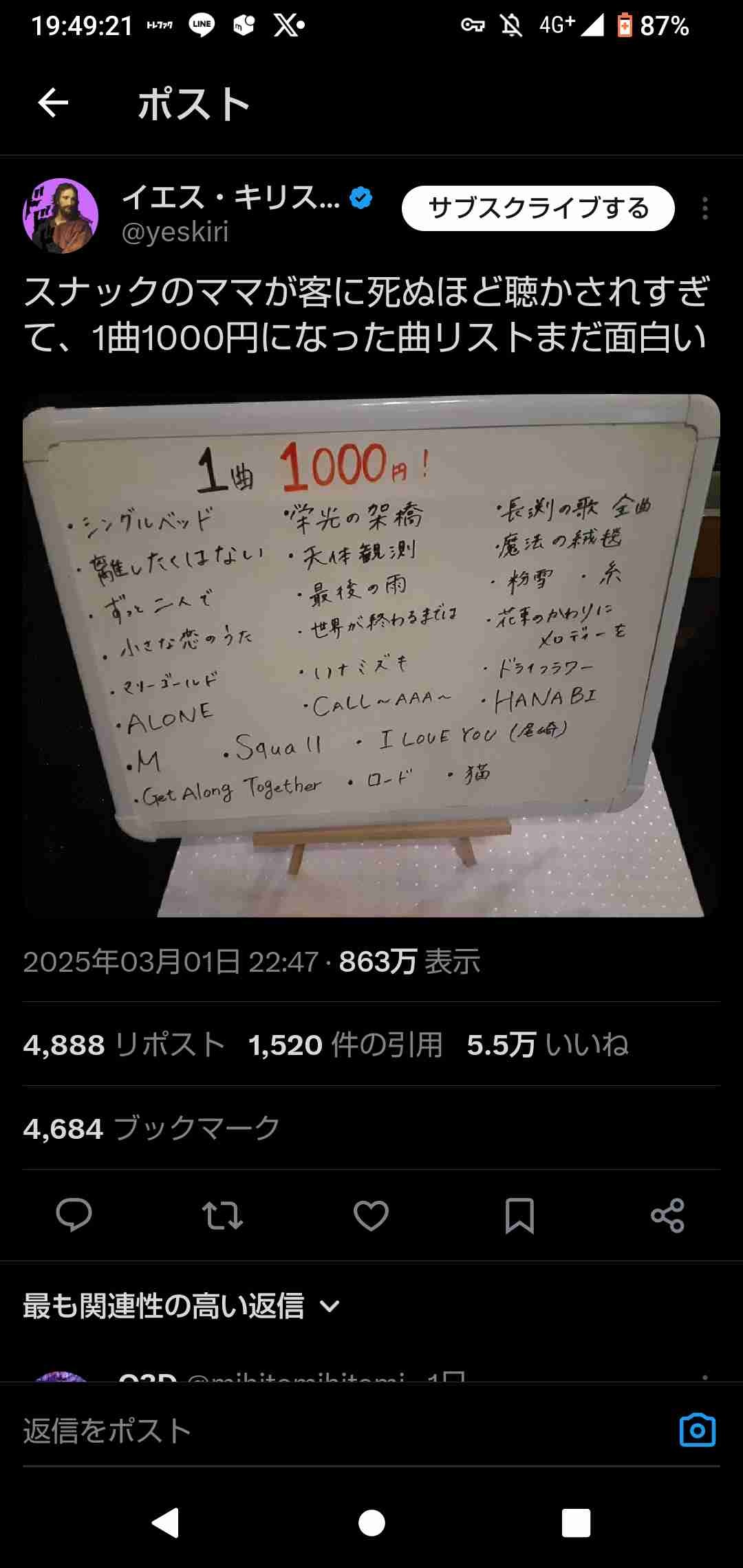This screenshot has height=1568, width=743.
Task: Reply to the post via speech bubble icon
Action: pyautogui.click(x=74, y=1215)
